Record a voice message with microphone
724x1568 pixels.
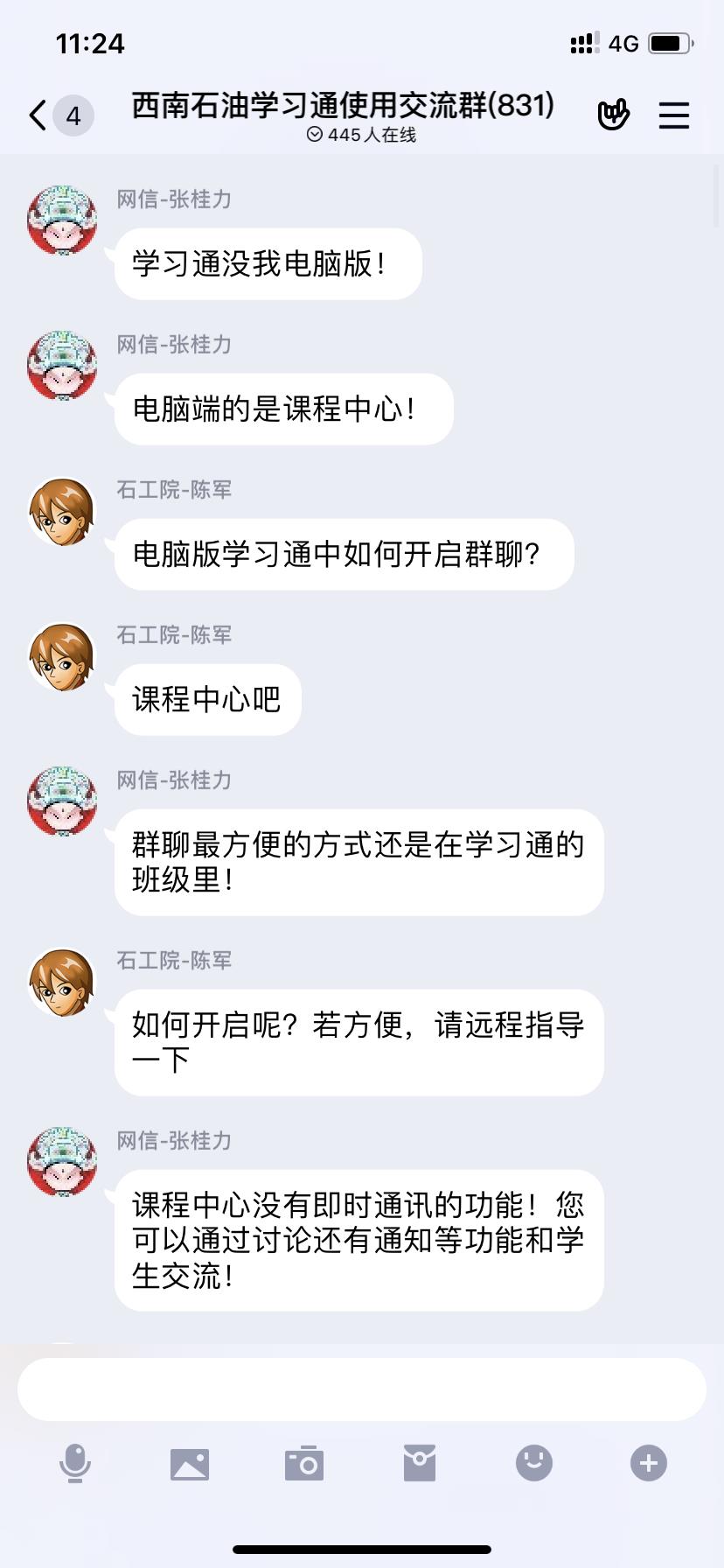75,1463
